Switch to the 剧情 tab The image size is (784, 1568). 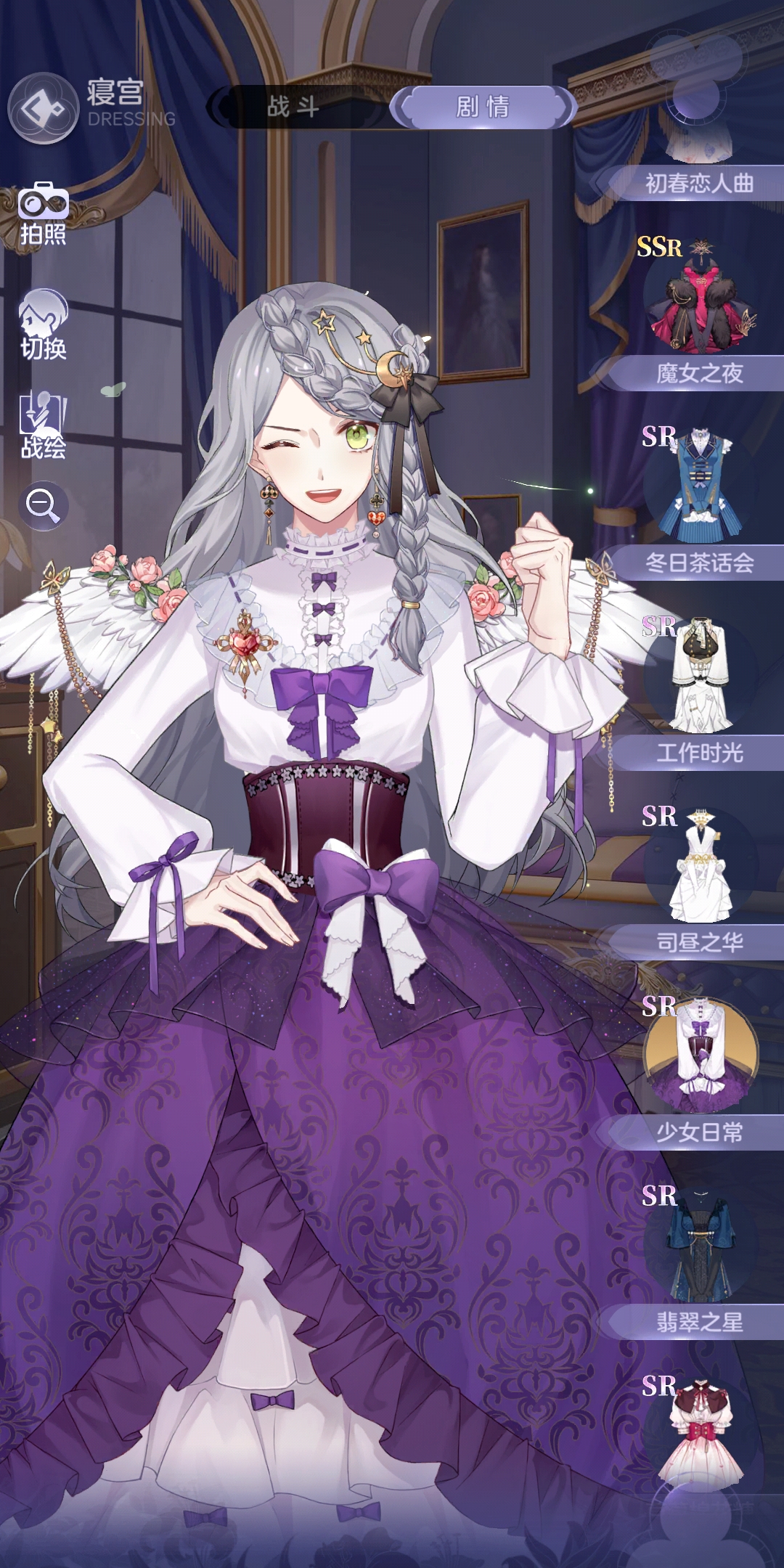[483, 107]
